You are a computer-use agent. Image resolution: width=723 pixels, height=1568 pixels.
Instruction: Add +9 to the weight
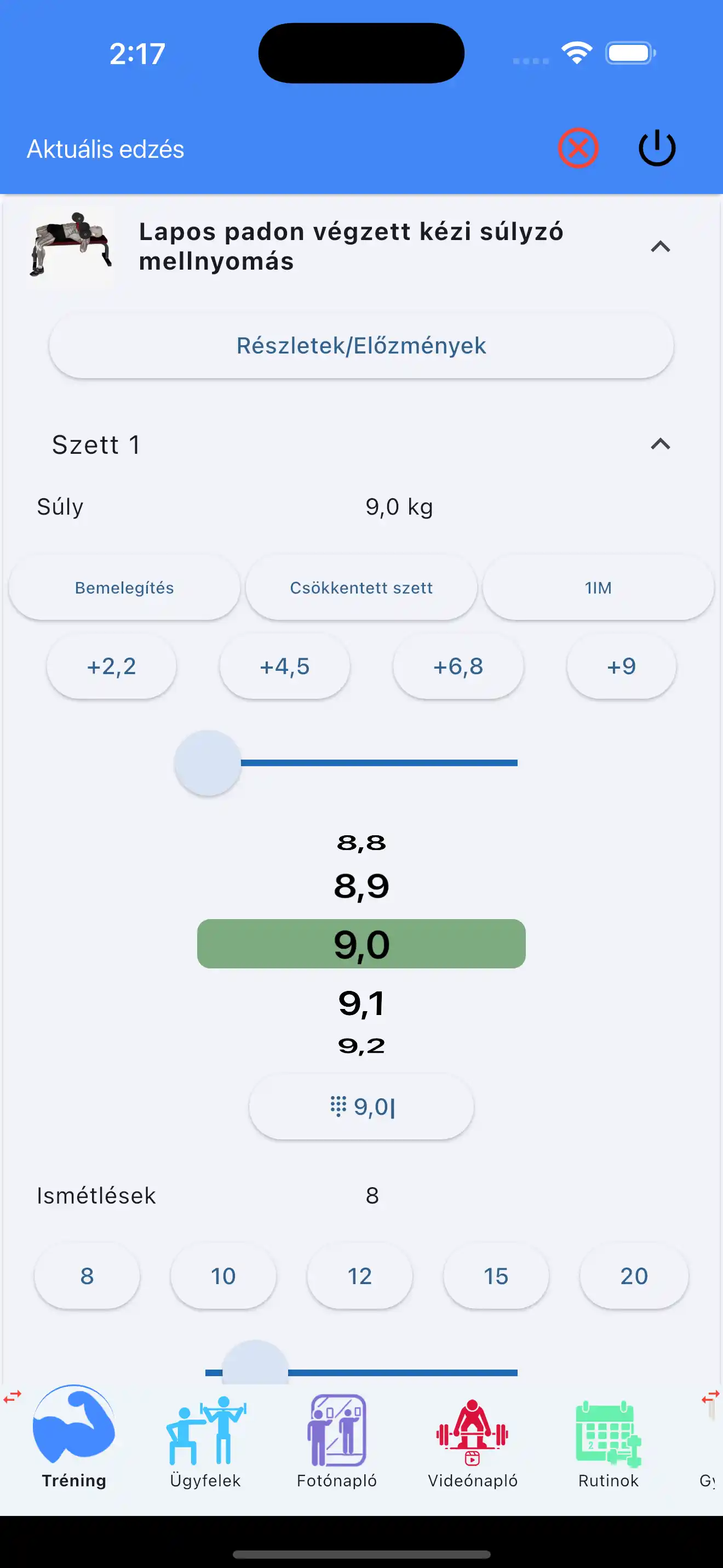click(x=621, y=666)
